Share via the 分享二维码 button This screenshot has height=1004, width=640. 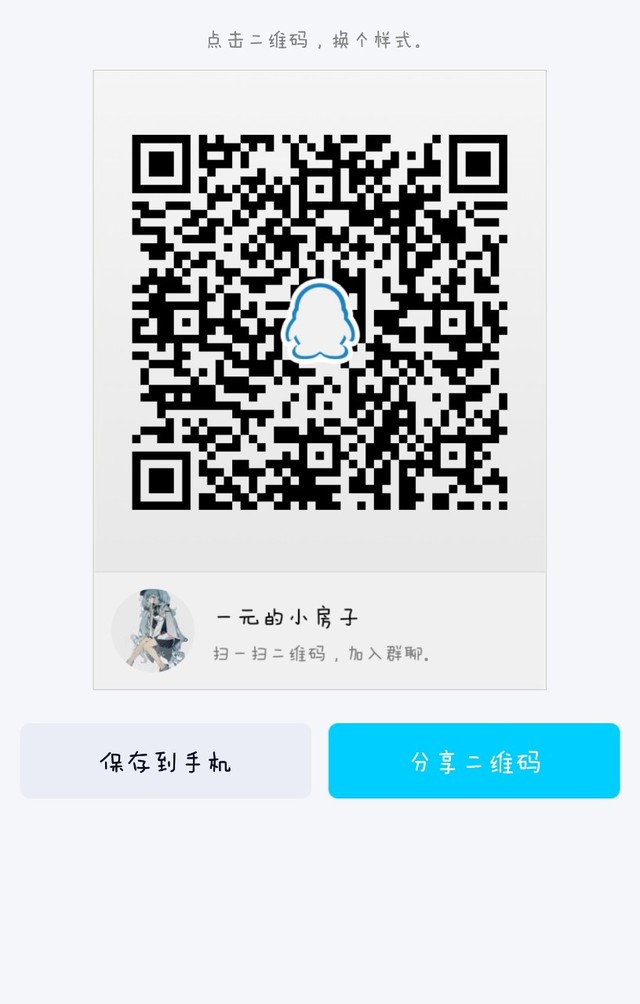[474, 761]
